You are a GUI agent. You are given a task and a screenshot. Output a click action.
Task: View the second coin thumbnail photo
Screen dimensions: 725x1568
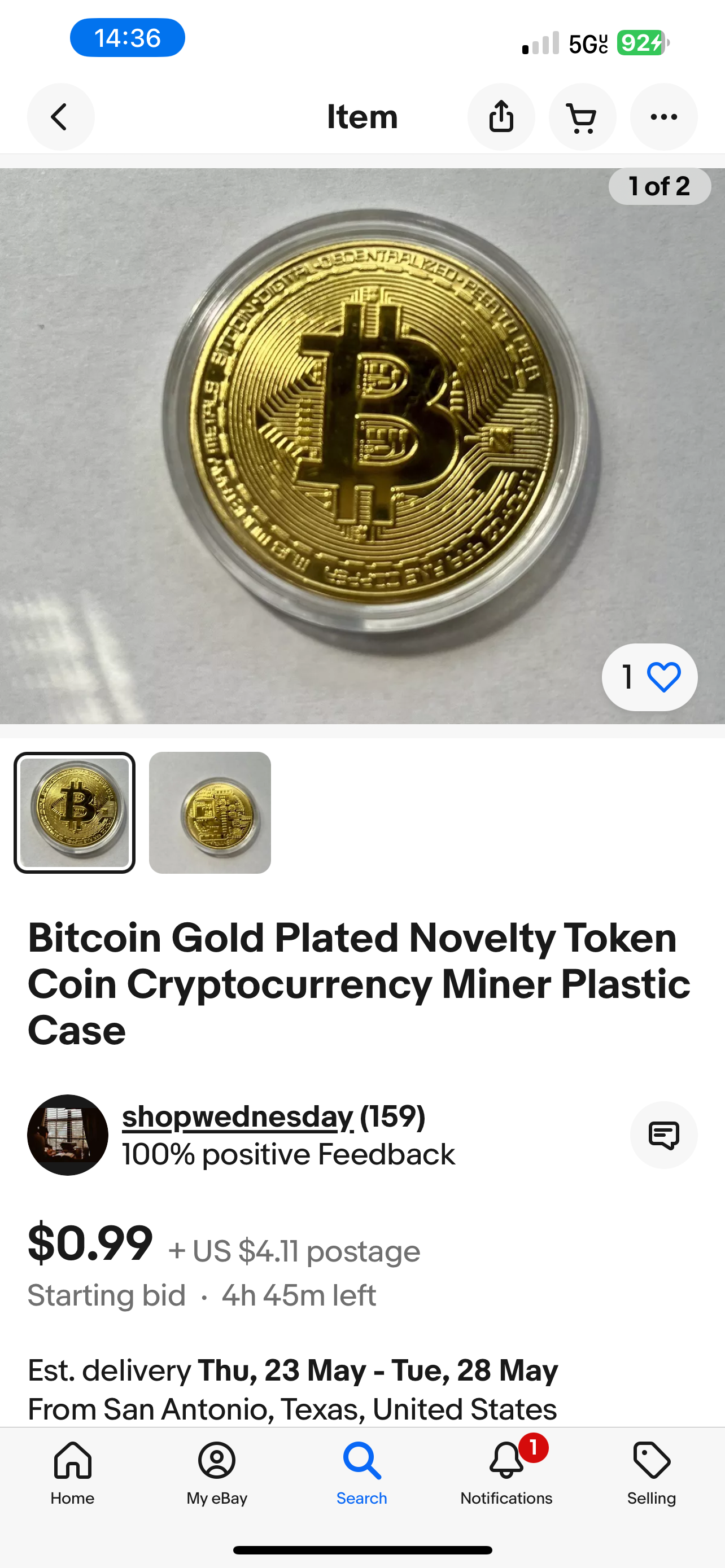(210, 813)
